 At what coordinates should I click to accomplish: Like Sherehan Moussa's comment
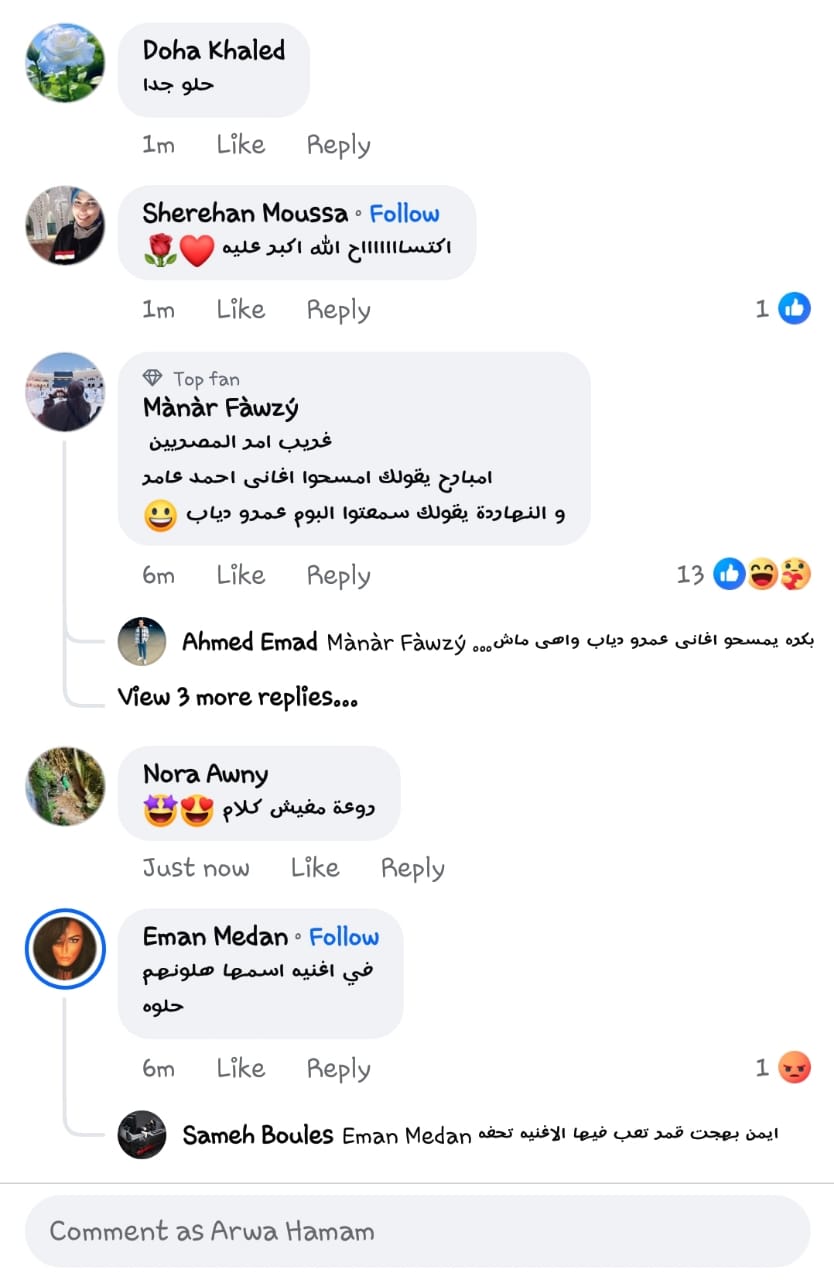pyautogui.click(x=240, y=310)
